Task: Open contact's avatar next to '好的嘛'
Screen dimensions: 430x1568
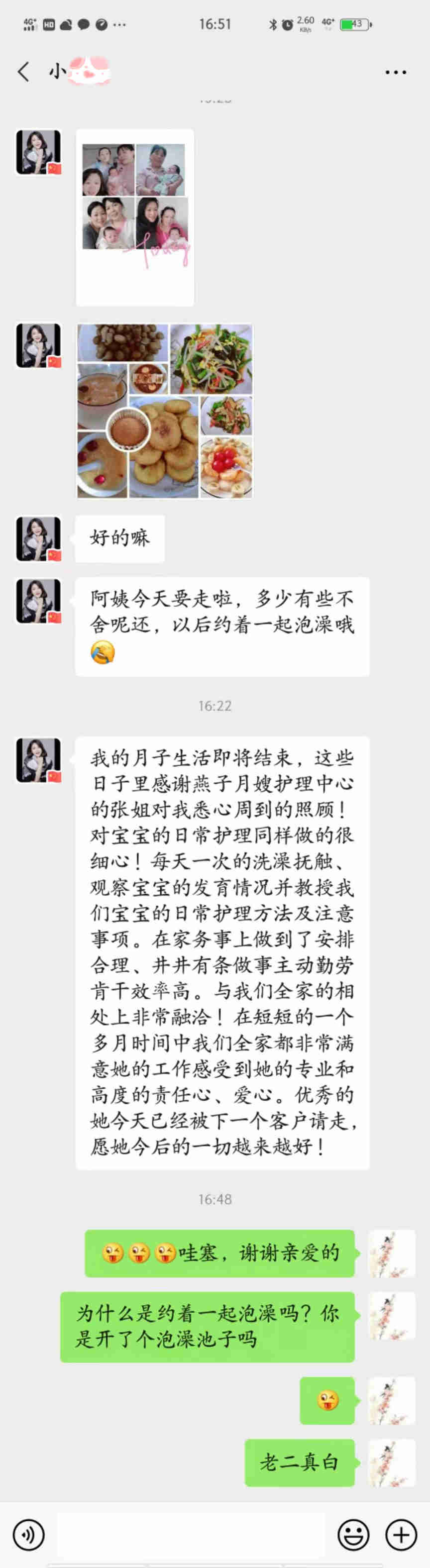Action: [38, 539]
